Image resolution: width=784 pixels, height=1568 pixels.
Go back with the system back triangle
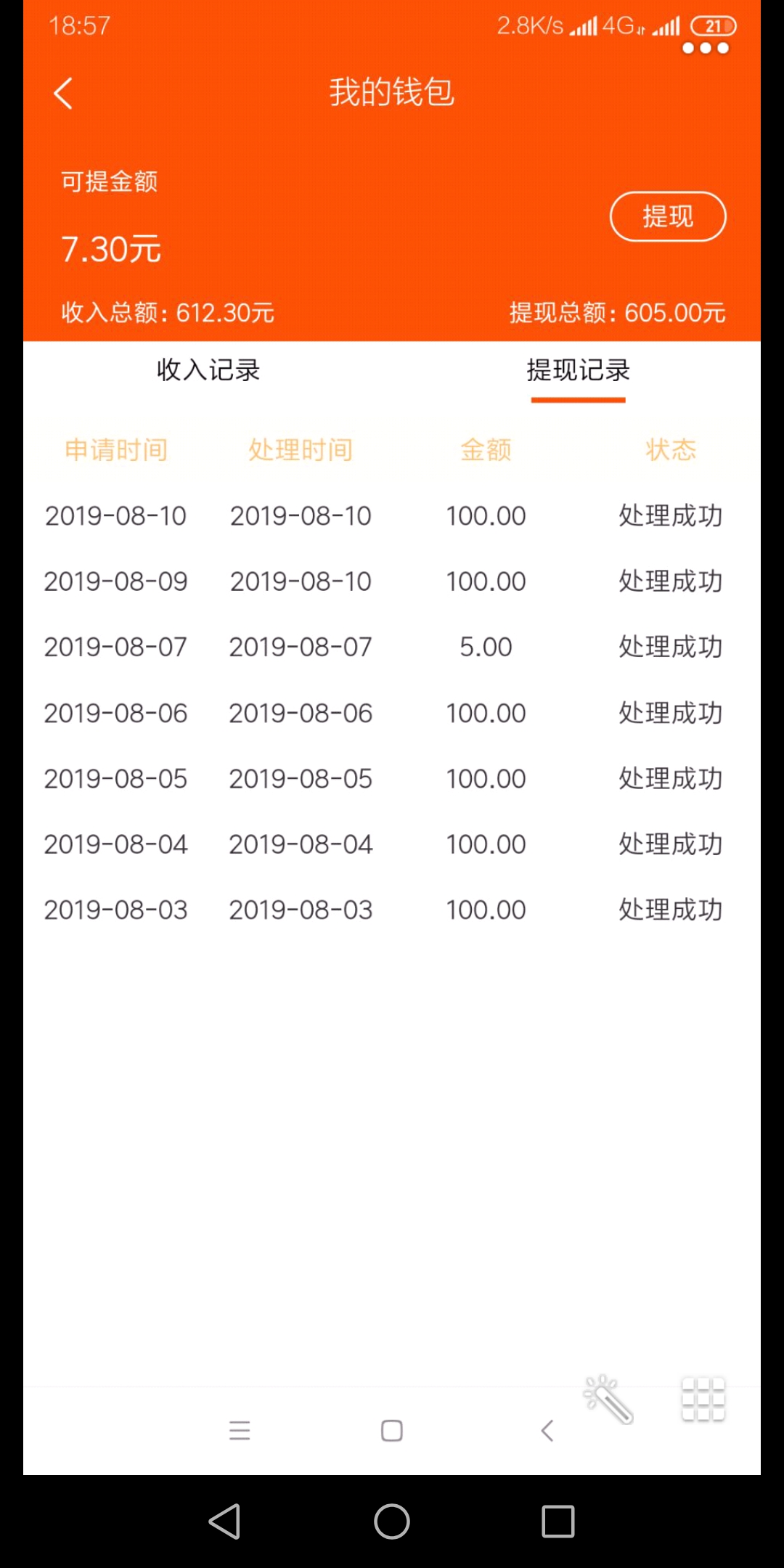point(225,1522)
